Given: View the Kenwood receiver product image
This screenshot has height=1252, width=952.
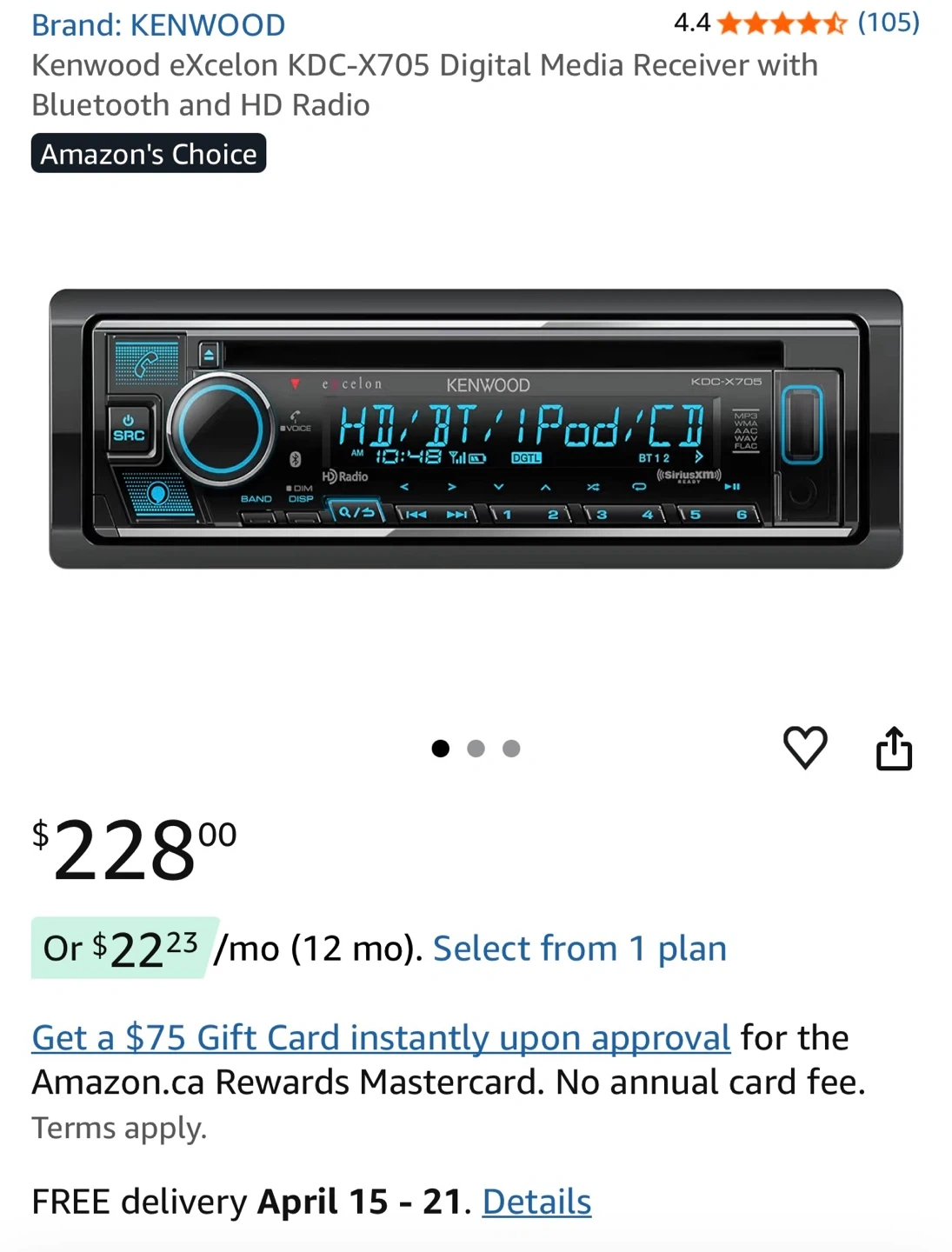Looking at the screenshot, I should [x=476, y=429].
